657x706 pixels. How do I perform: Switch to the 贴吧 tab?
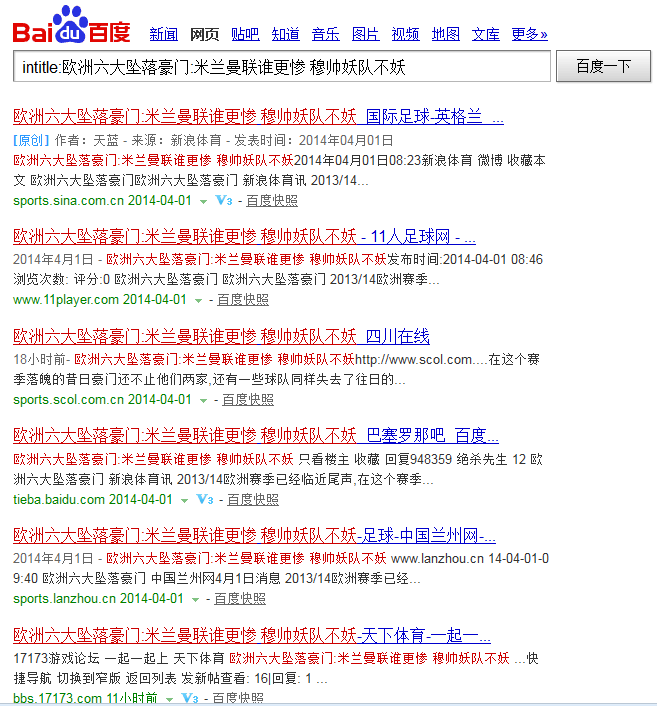coord(245,34)
